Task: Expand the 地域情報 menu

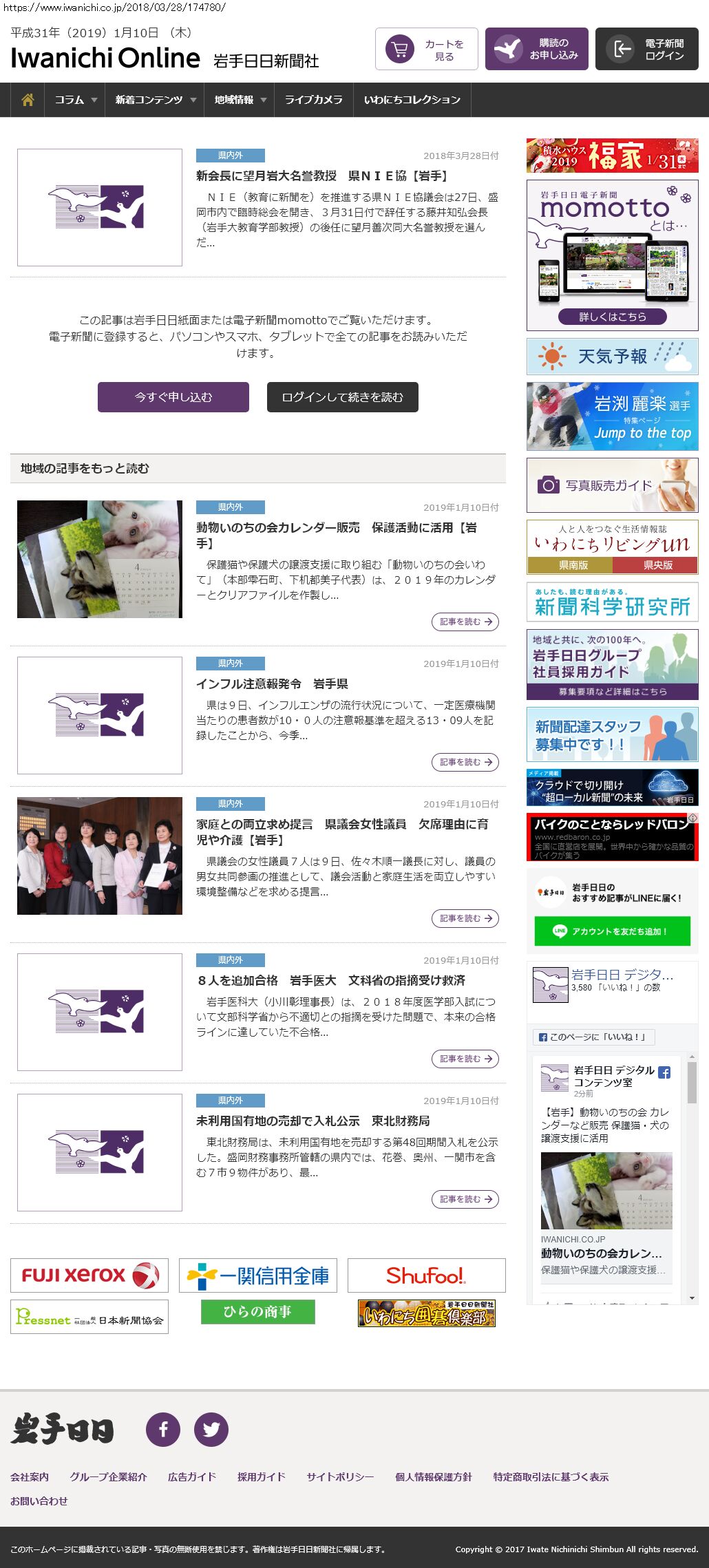Action: (x=240, y=100)
